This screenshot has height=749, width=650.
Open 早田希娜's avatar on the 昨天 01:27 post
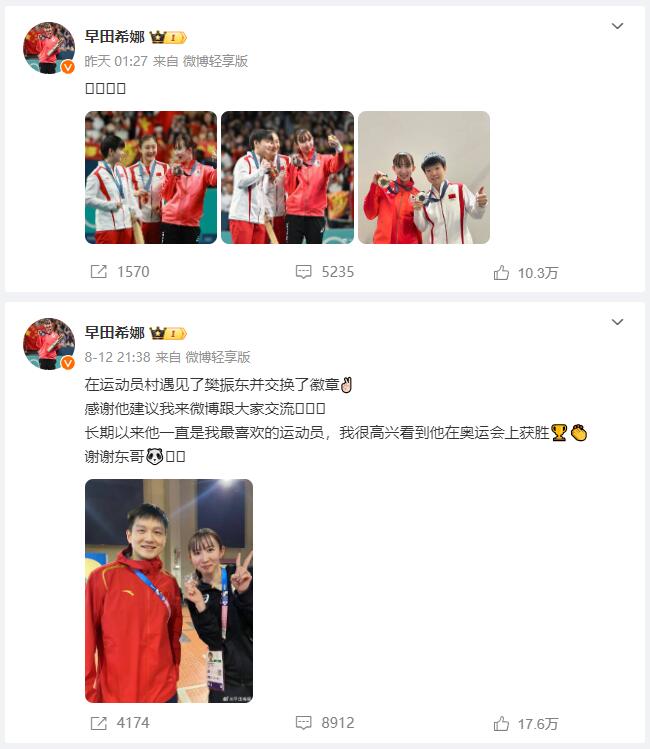pyautogui.click(x=49, y=47)
